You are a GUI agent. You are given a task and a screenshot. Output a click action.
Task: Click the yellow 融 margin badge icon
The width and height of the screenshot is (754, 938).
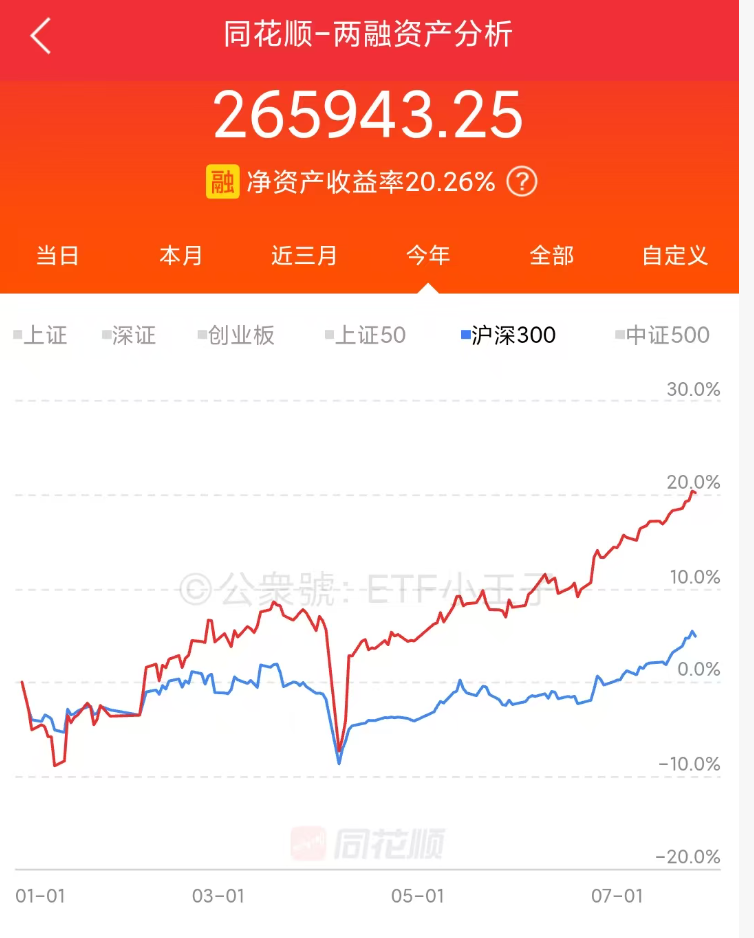point(224,182)
